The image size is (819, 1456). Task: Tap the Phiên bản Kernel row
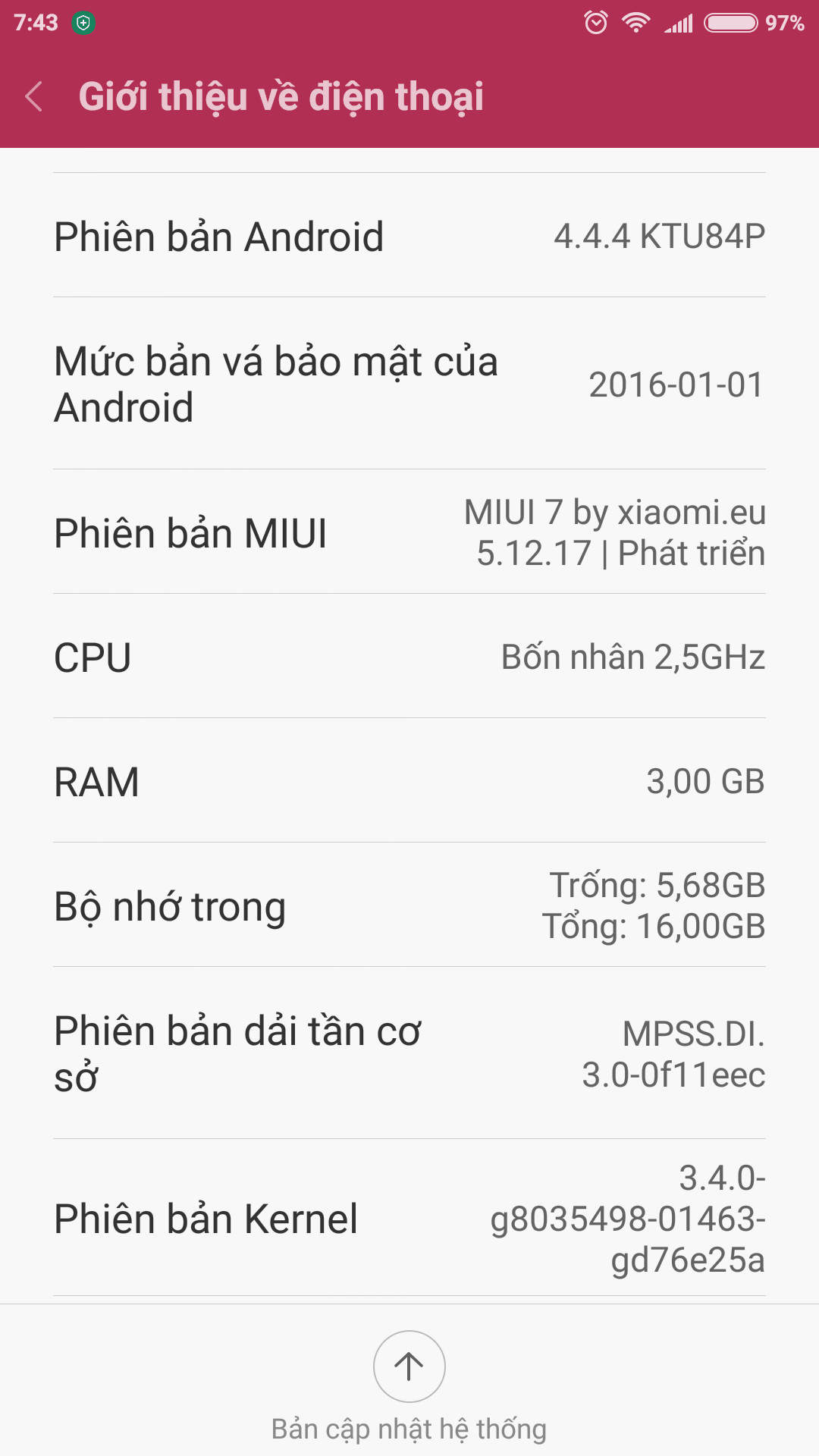click(x=409, y=1218)
